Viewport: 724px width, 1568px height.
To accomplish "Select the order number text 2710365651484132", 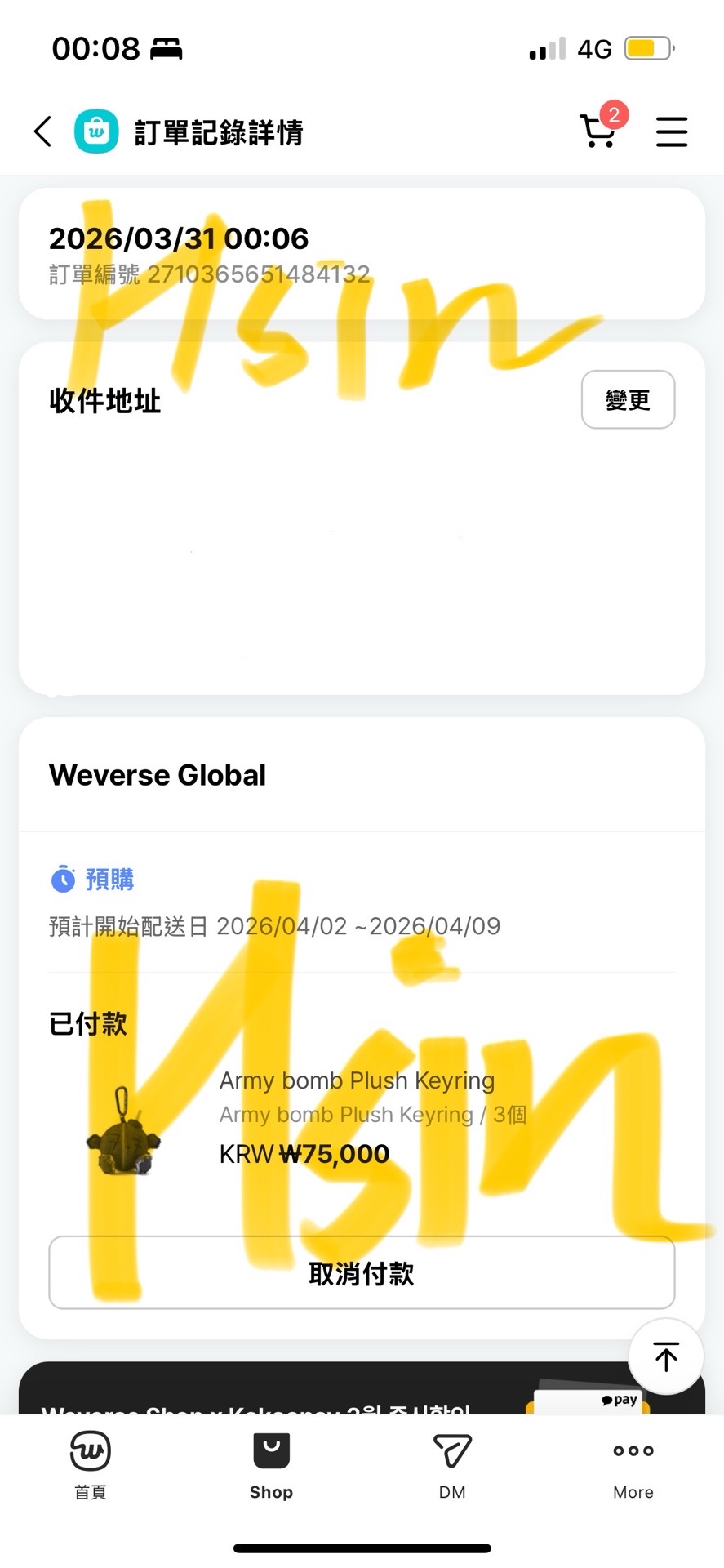I will (x=258, y=274).
